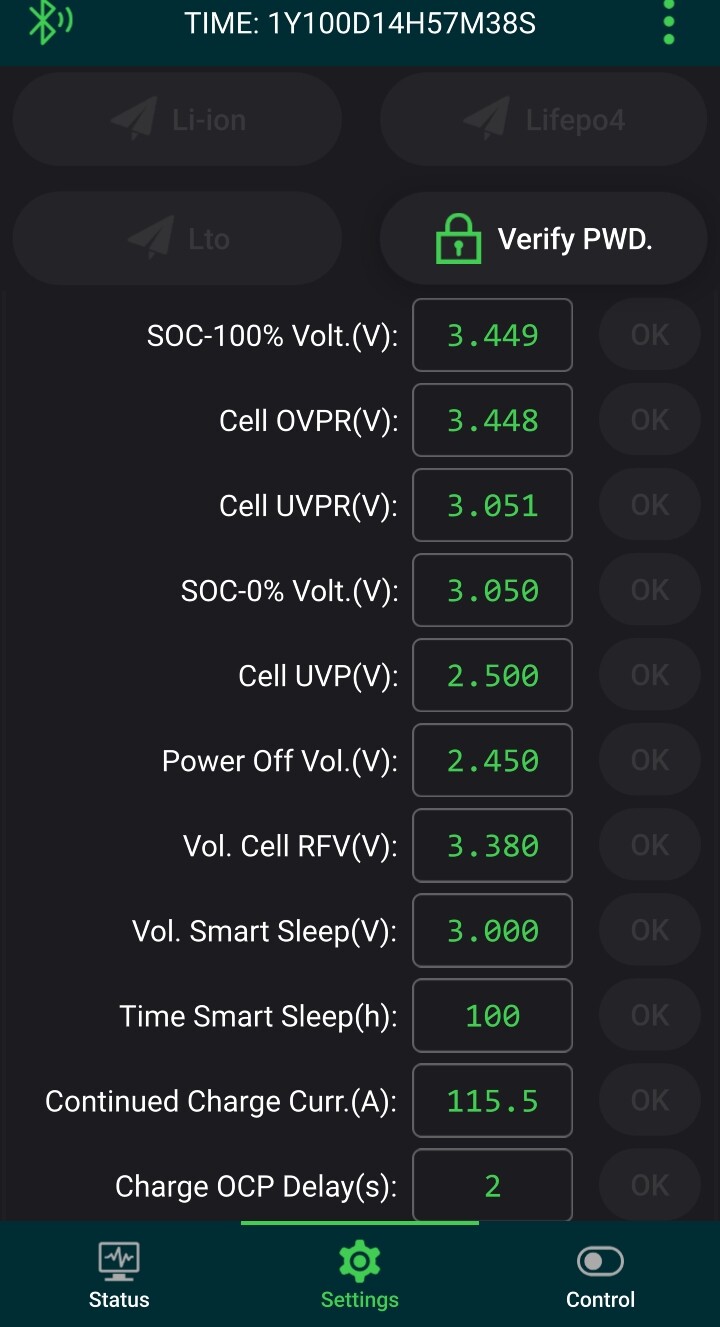Viewport: 720px width, 1327px height.
Task: Tap the Cell UVP(V) value box
Action: [x=492, y=675]
